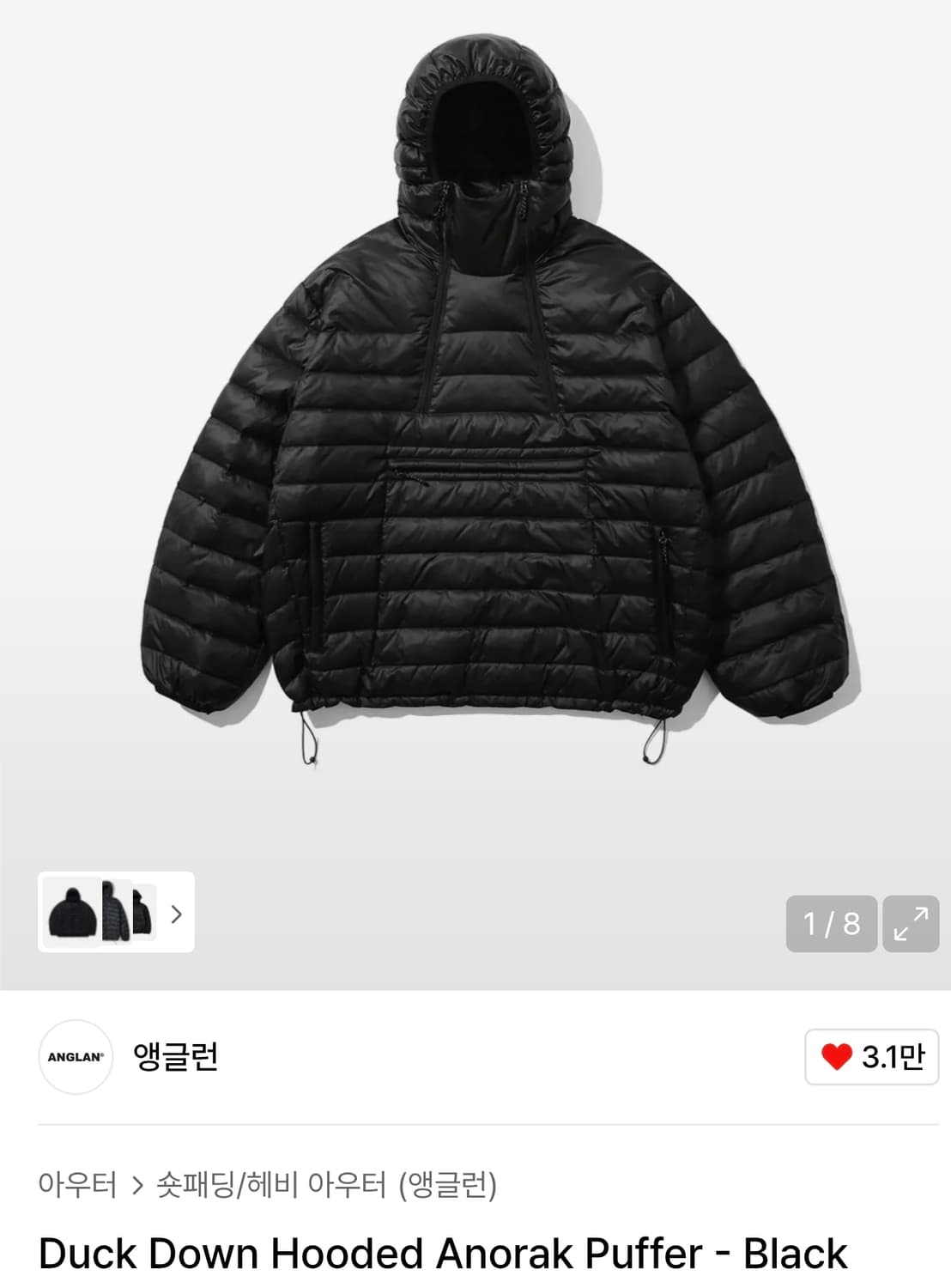The width and height of the screenshot is (951, 1288).
Task: Click the main product photo
Action: (x=475, y=429)
